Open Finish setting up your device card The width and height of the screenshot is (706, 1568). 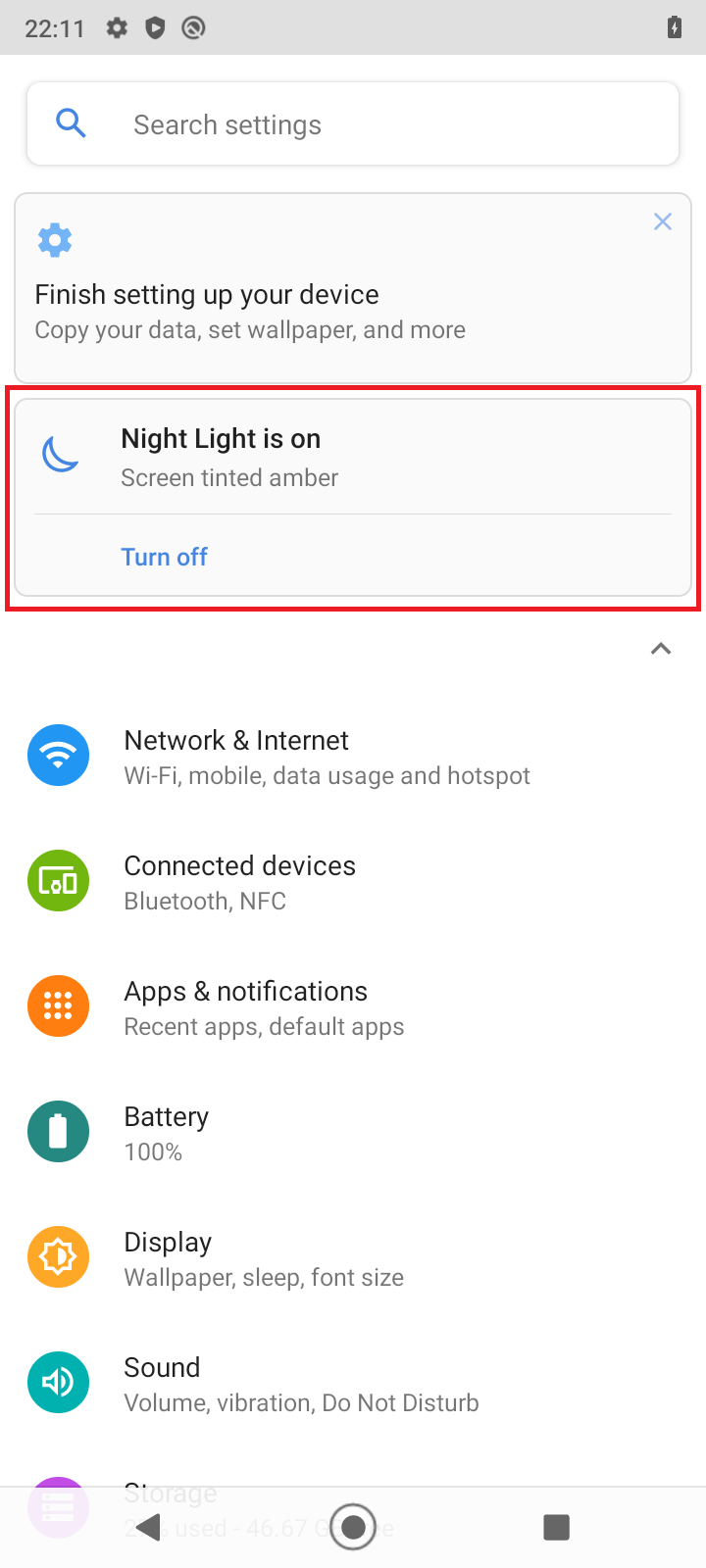[353, 288]
